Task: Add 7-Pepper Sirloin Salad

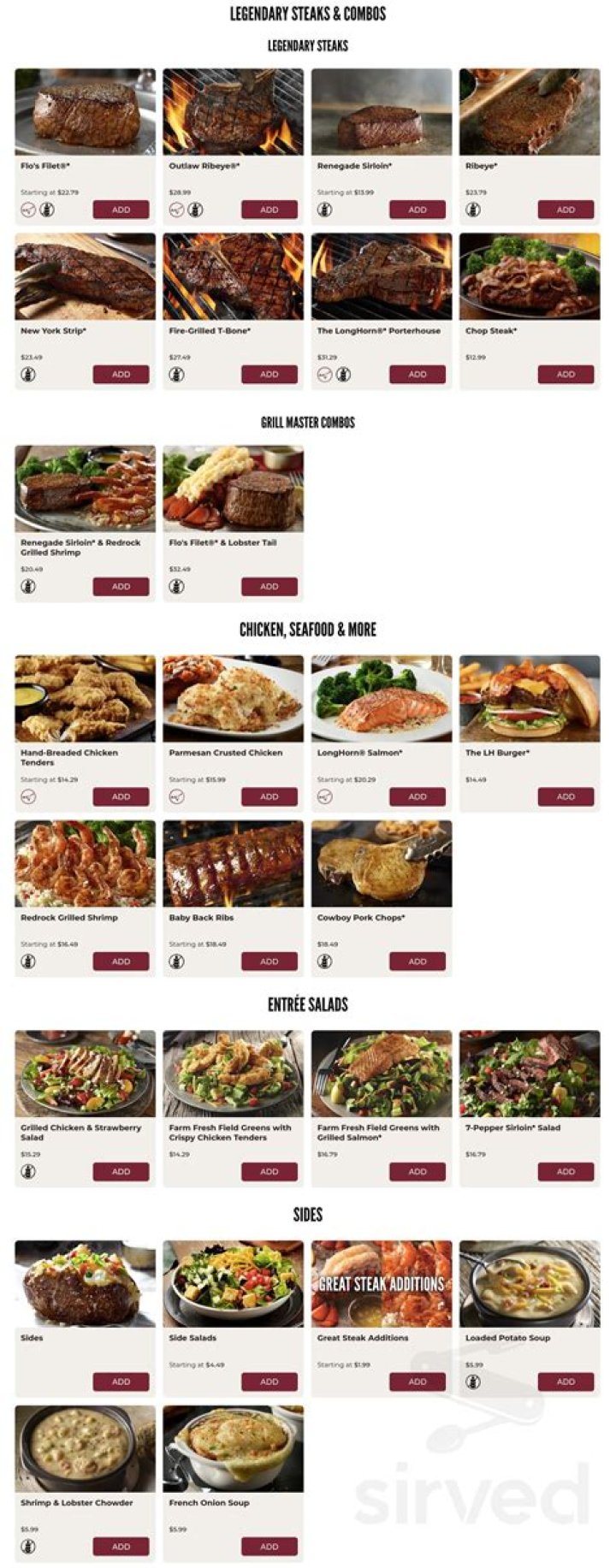Action: (x=566, y=1171)
